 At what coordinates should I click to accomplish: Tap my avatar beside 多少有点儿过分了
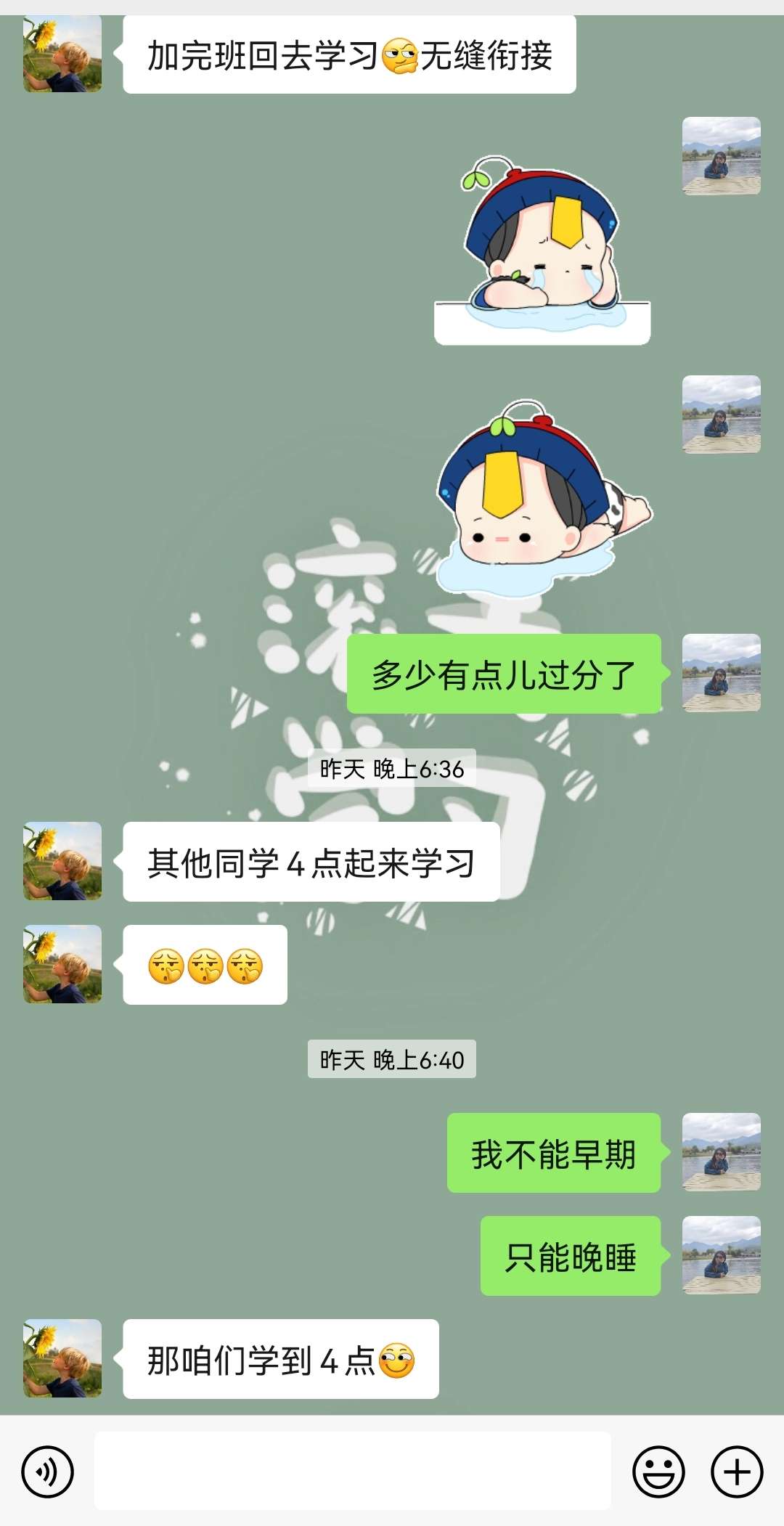722,673
